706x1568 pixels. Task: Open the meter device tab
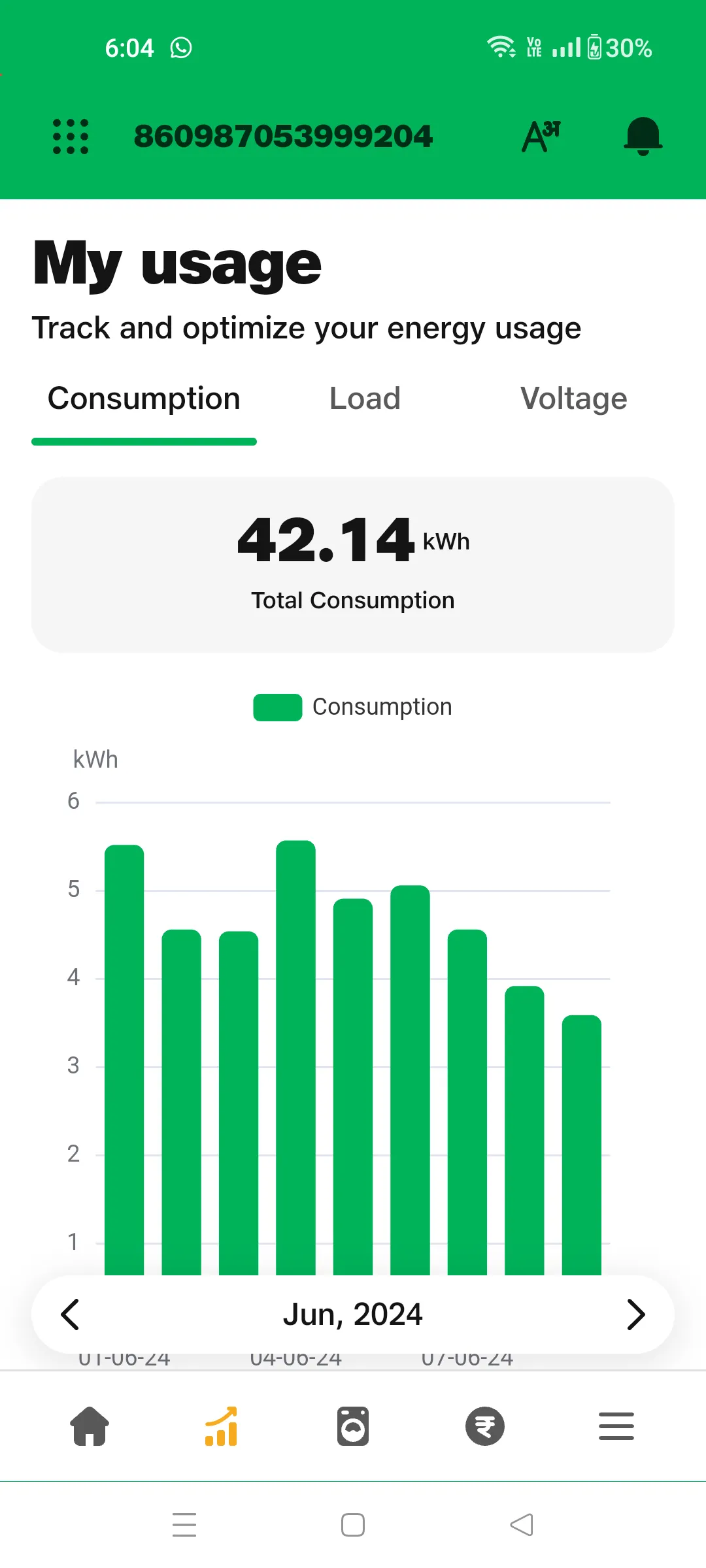click(353, 1426)
